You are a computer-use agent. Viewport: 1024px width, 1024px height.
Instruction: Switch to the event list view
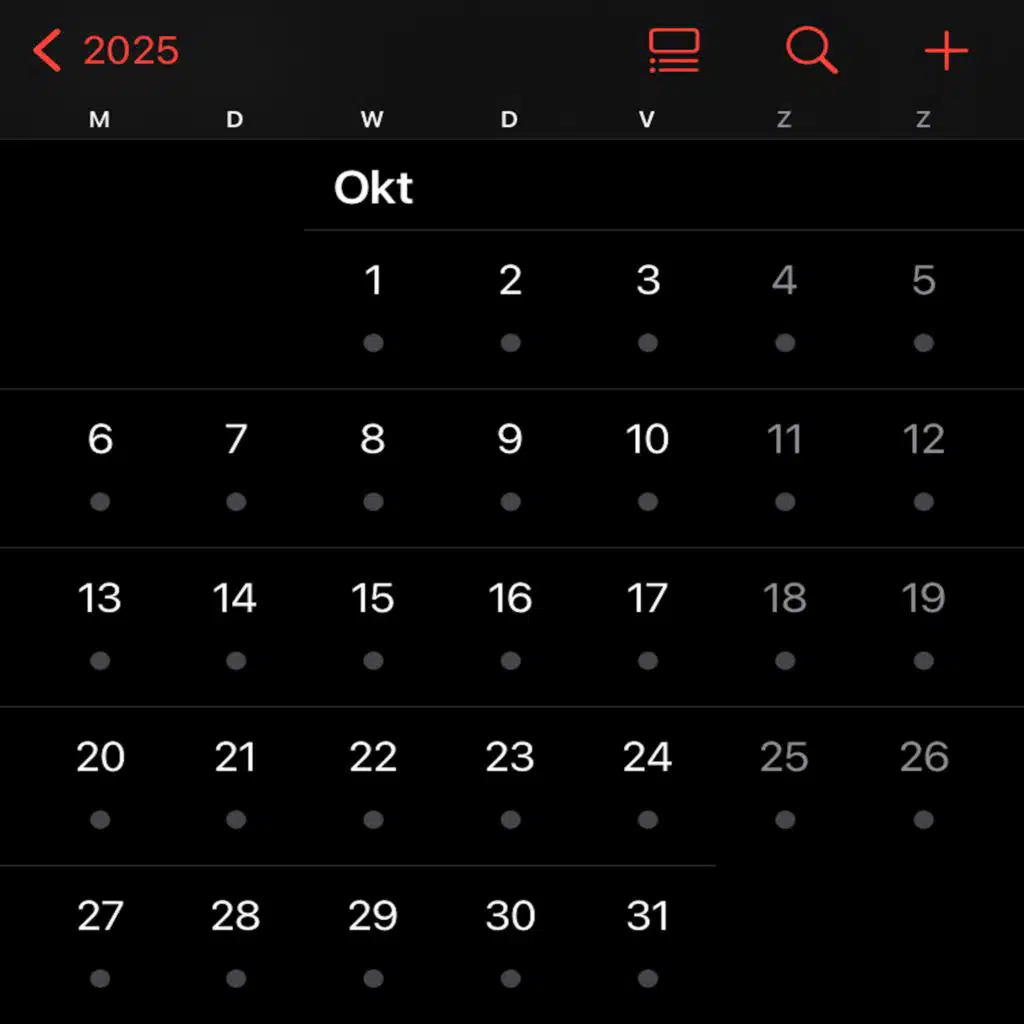[x=673, y=50]
